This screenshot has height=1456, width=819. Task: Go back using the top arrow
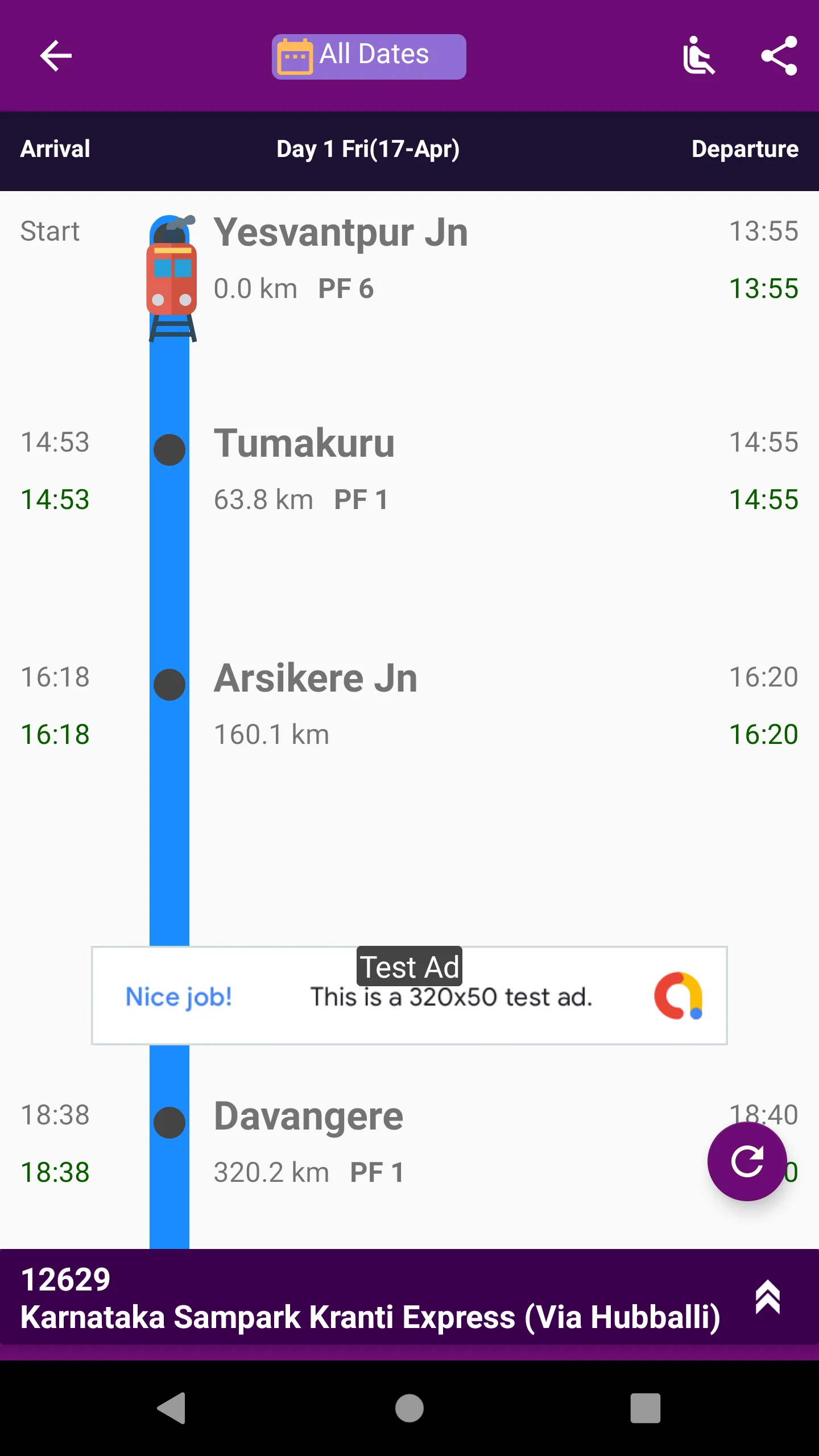(x=56, y=56)
